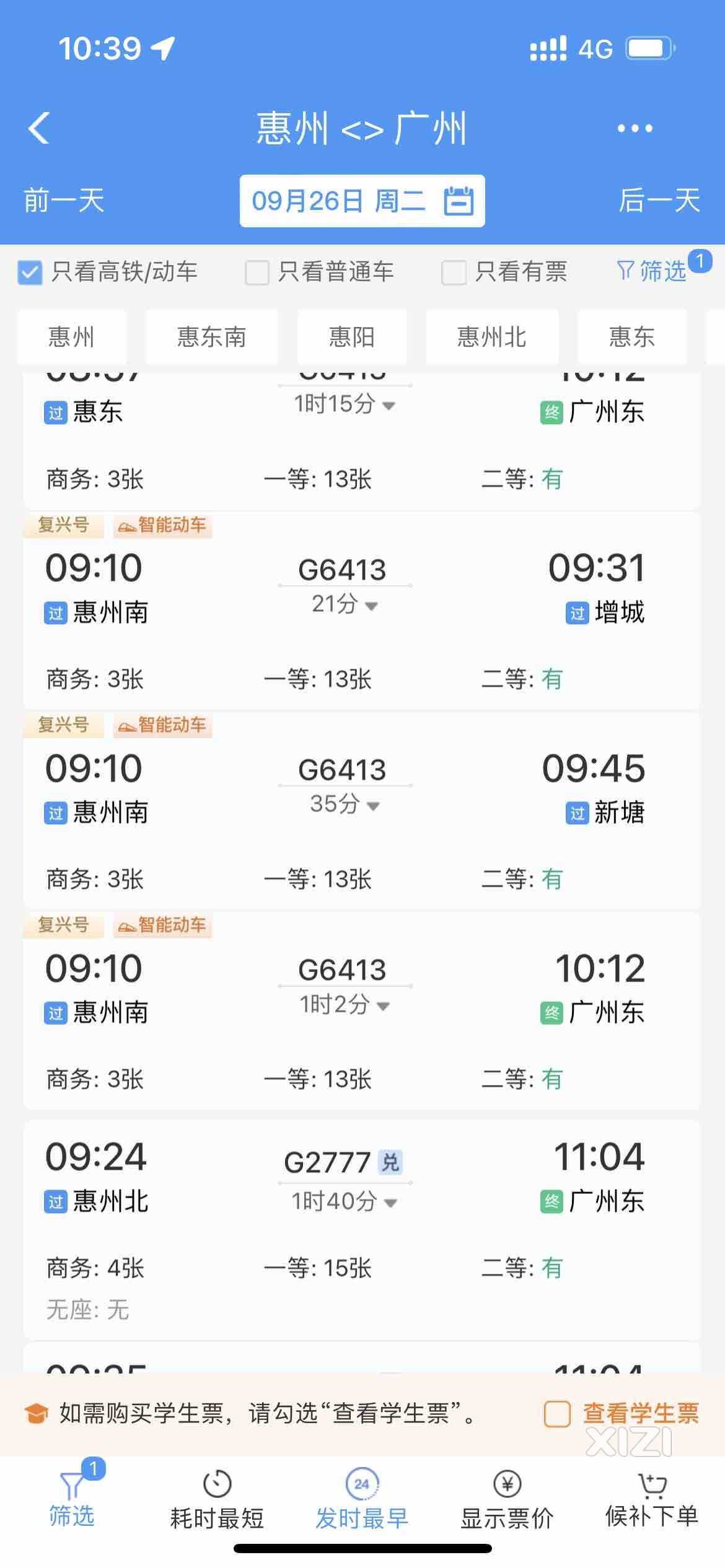Open the date picker showing 09月26日 周二
The height and width of the screenshot is (1568, 725).
(362, 201)
